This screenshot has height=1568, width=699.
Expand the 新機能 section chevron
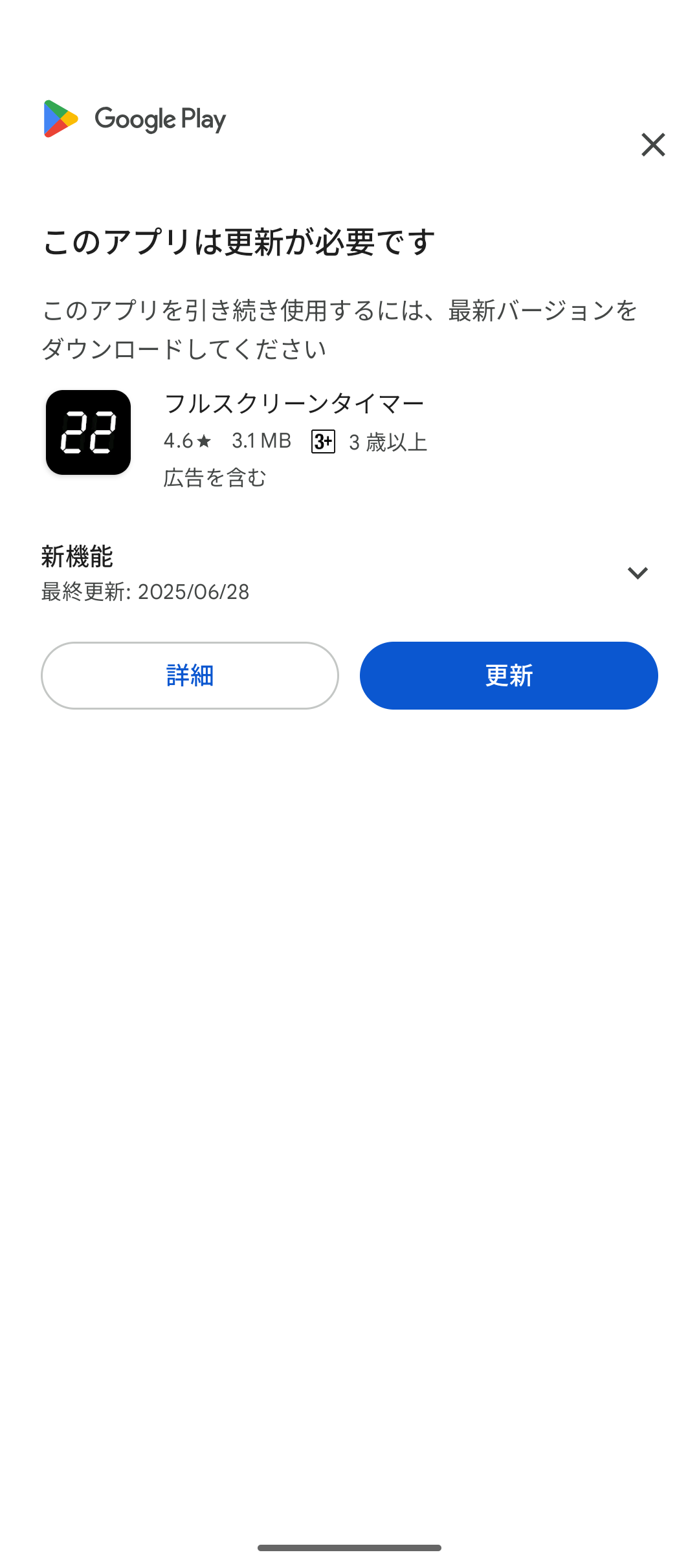pyautogui.click(x=638, y=573)
